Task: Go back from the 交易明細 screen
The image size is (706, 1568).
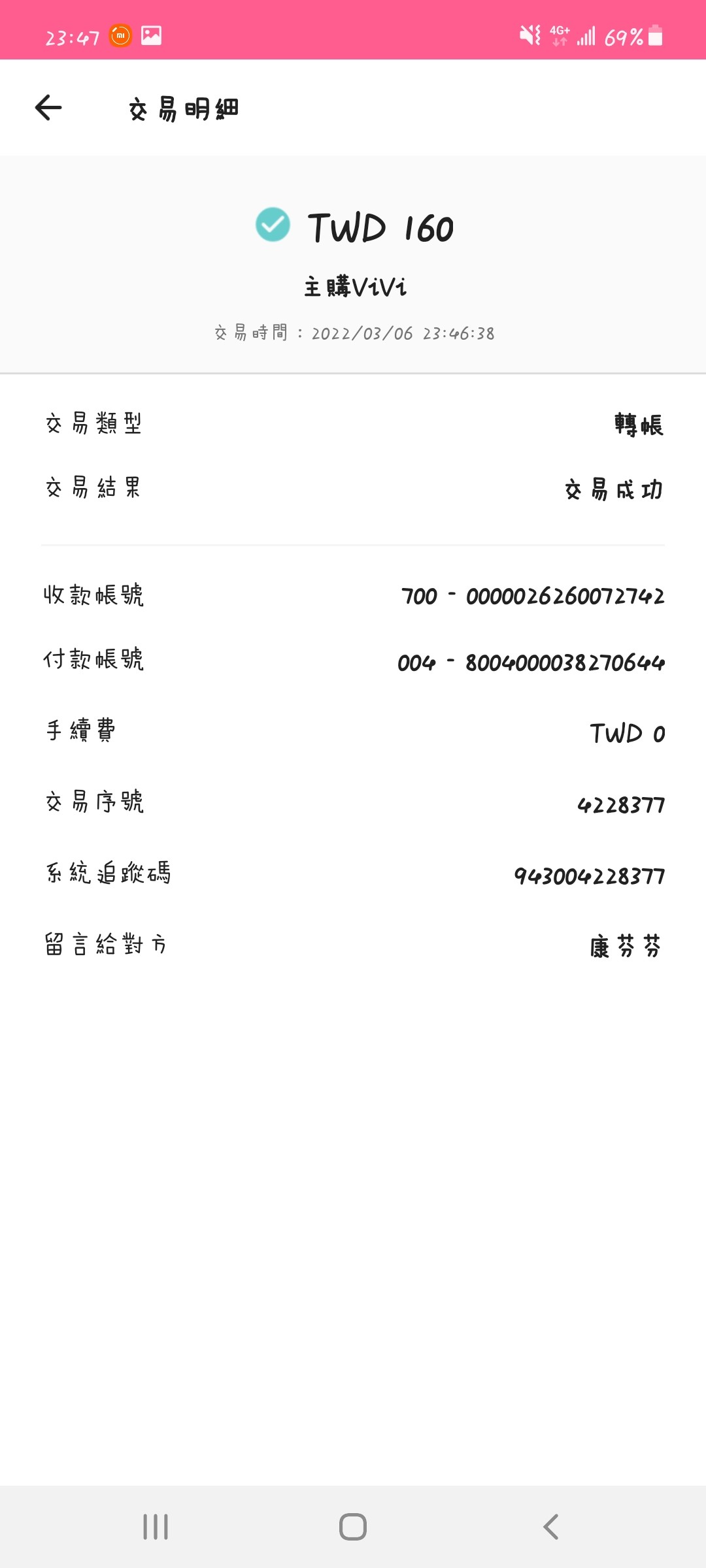Action: (x=48, y=108)
